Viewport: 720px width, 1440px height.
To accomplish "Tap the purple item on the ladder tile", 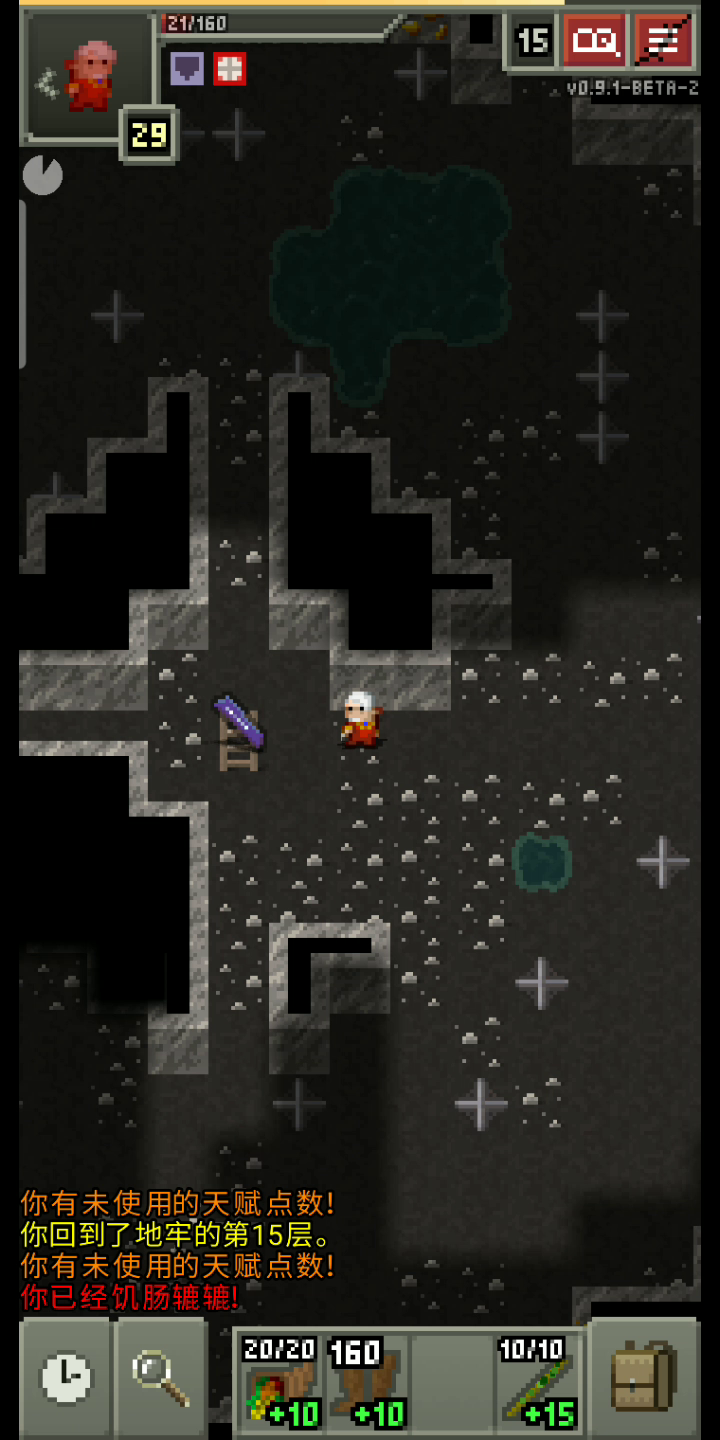I will pyautogui.click(x=240, y=723).
